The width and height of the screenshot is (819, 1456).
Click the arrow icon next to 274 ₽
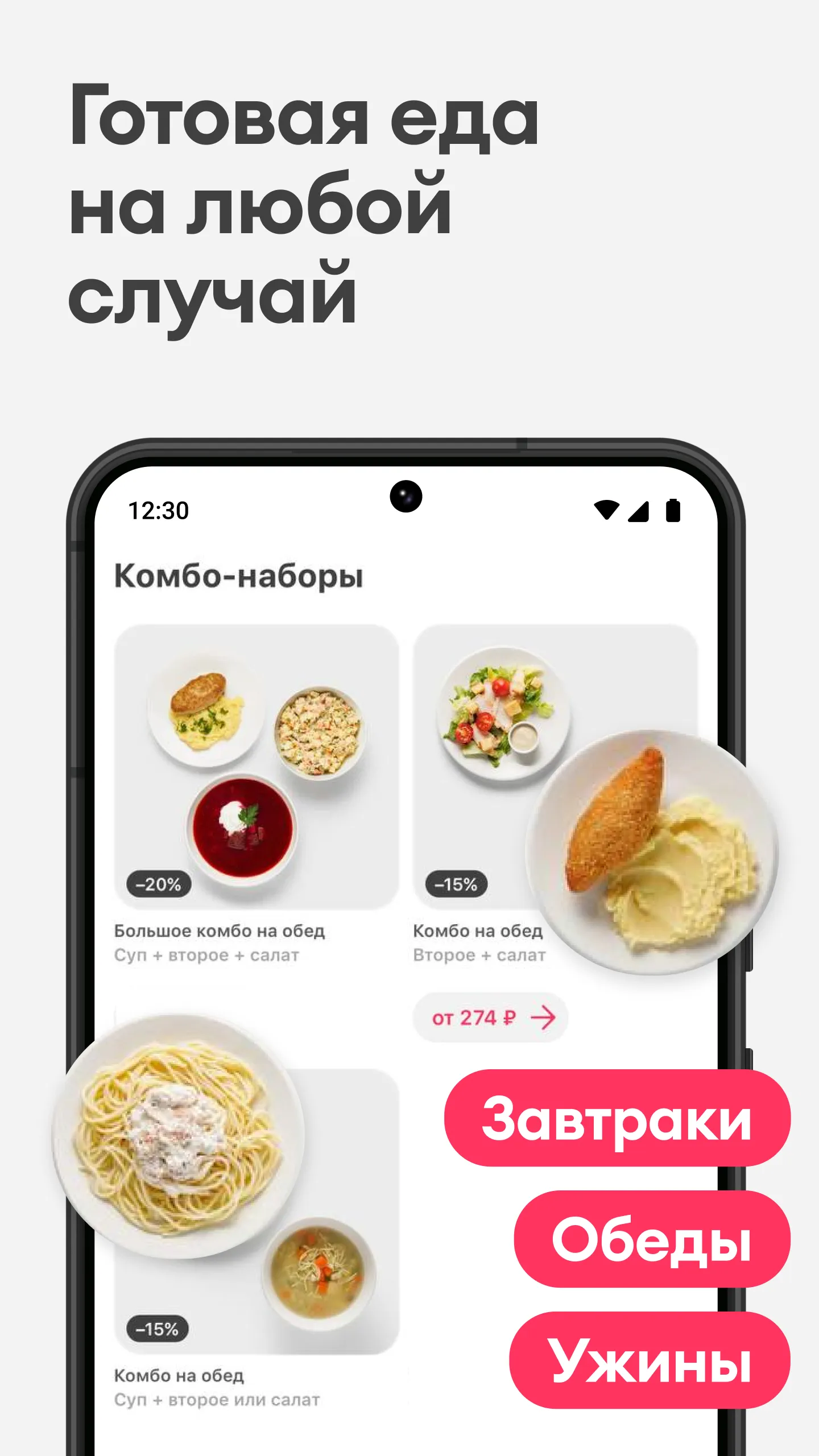[543, 1017]
